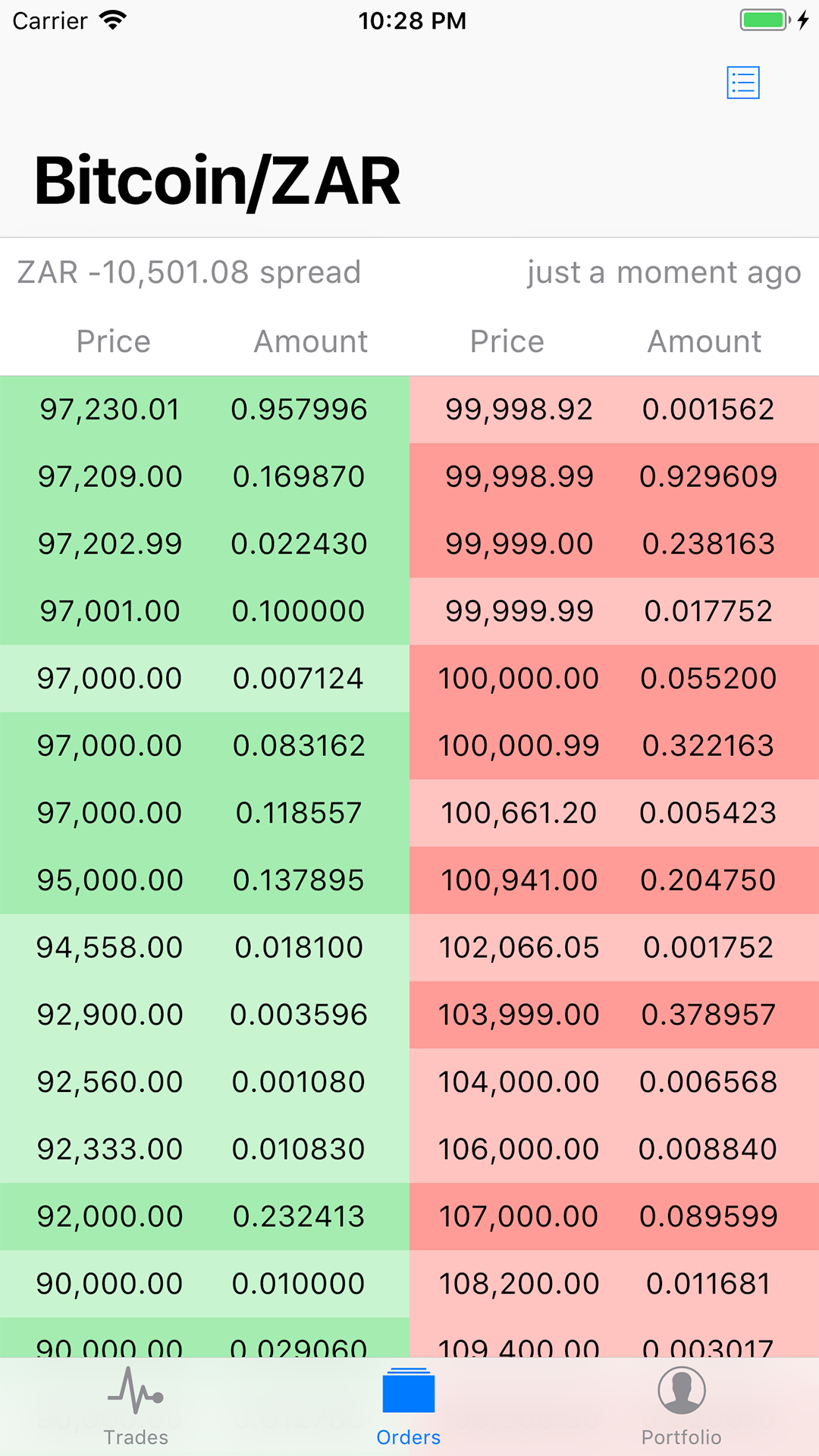
Task: Select the Orders tab
Action: click(409, 1407)
